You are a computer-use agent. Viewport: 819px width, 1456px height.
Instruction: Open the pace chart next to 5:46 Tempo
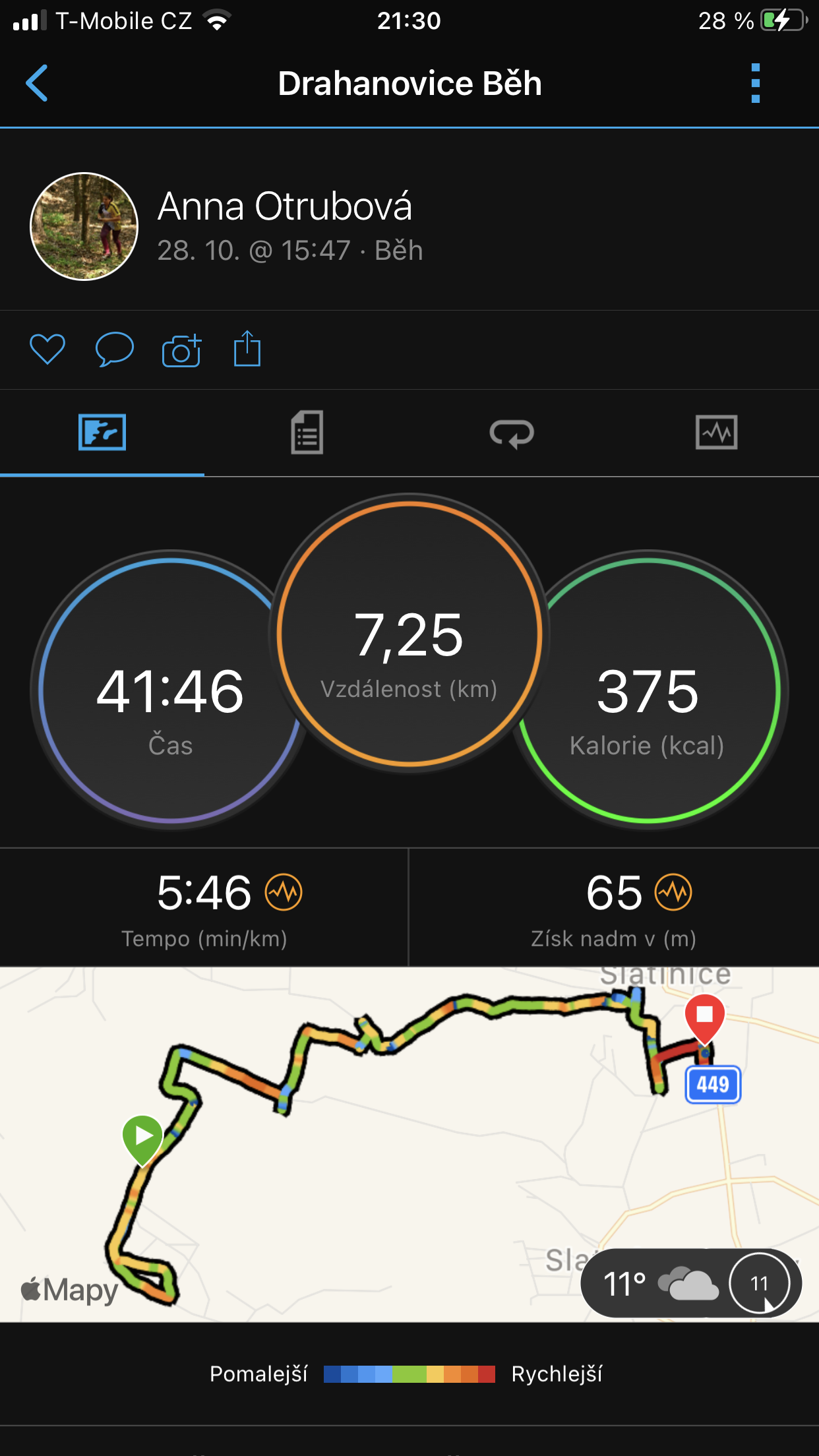pos(284,892)
